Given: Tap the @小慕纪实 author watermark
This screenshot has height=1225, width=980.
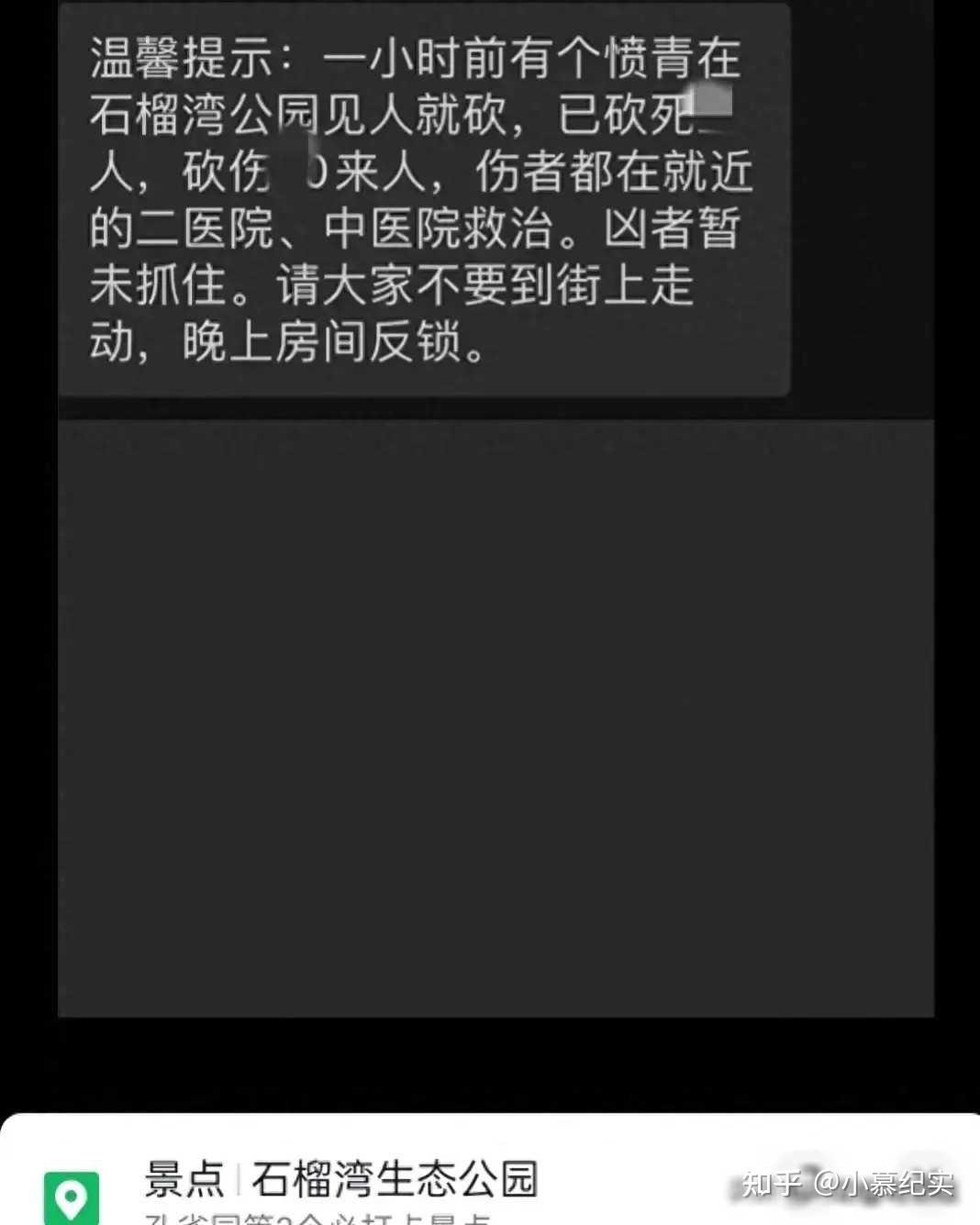Looking at the screenshot, I should (x=885, y=1184).
